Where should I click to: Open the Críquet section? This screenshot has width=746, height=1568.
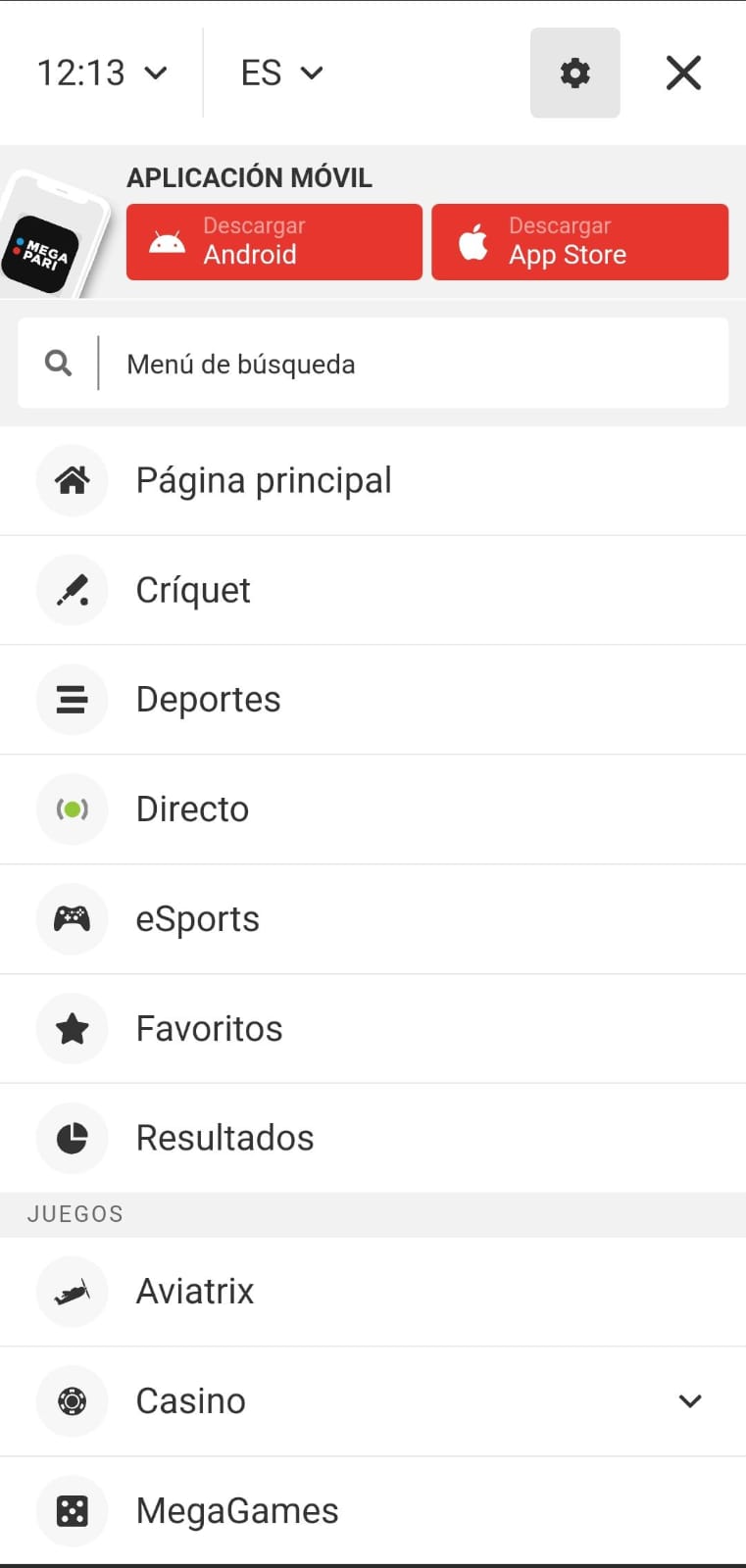coord(373,591)
